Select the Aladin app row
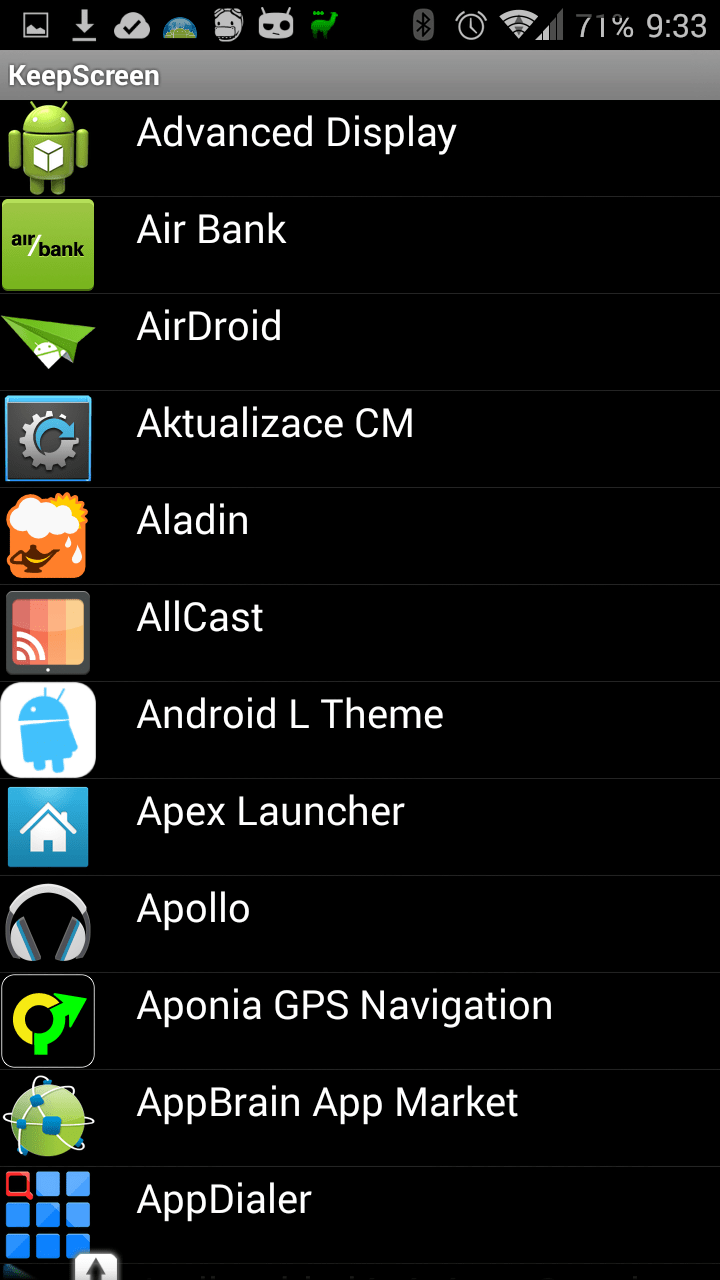Image resolution: width=720 pixels, height=1280 pixels. click(360, 536)
